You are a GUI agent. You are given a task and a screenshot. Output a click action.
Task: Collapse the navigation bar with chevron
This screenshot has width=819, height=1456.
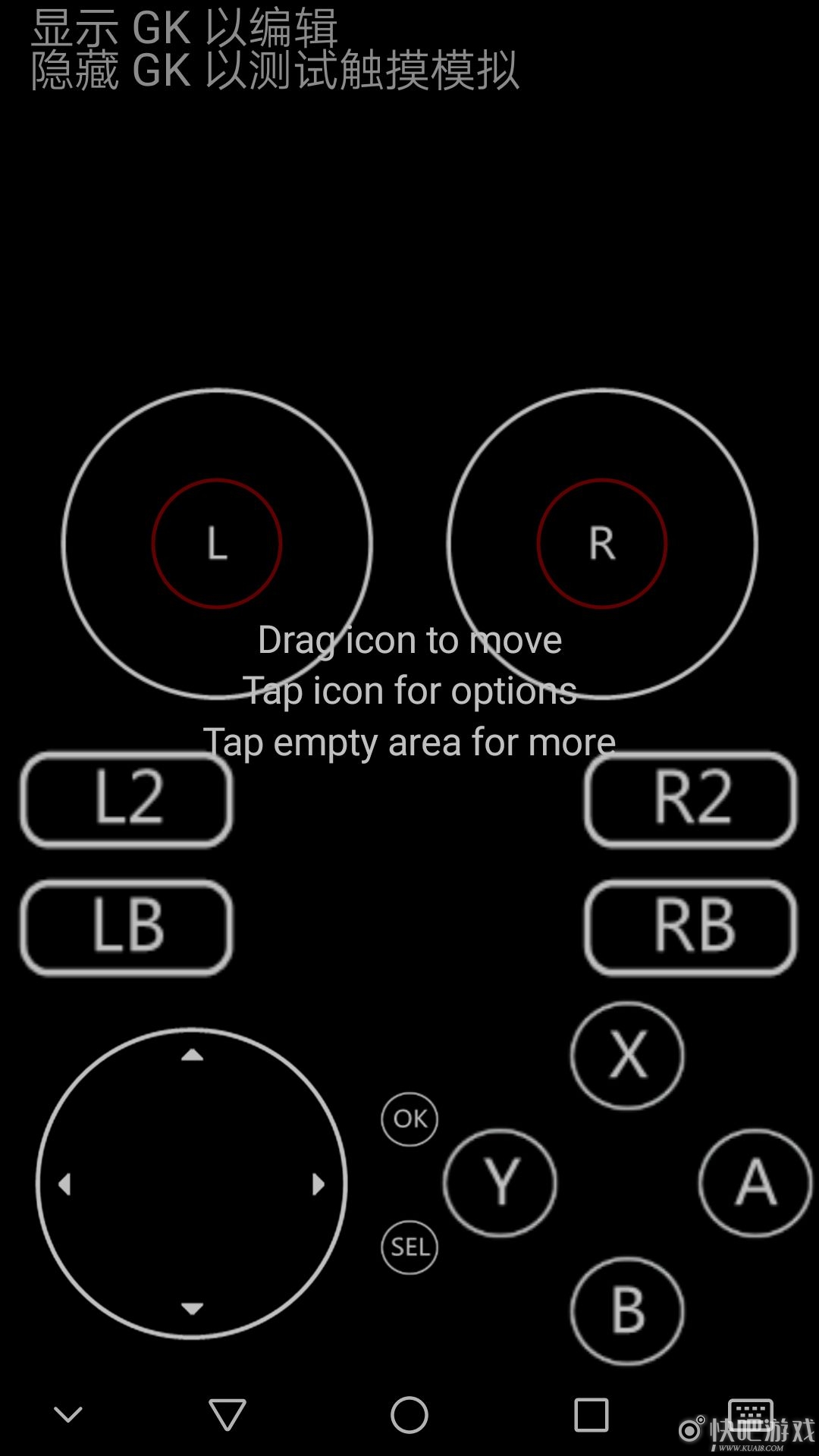pyautogui.click(x=68, y=1415)
